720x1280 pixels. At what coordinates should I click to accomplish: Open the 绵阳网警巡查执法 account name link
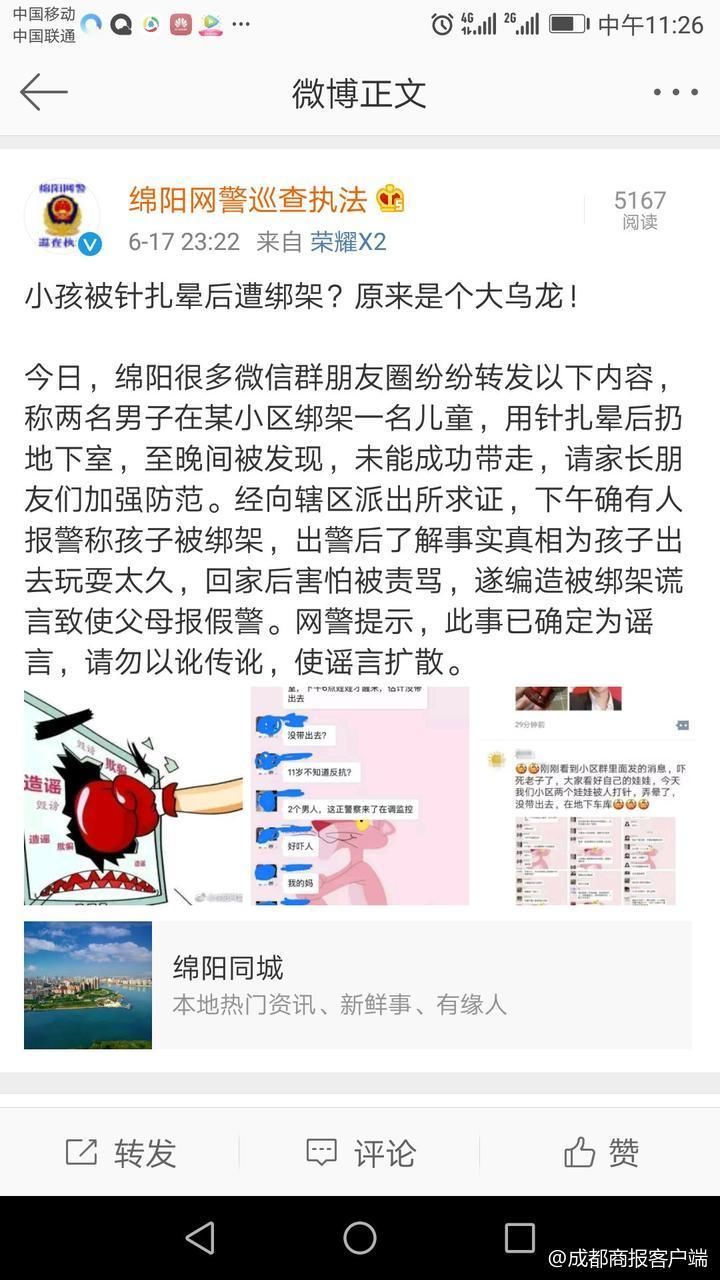pos(248,199)
